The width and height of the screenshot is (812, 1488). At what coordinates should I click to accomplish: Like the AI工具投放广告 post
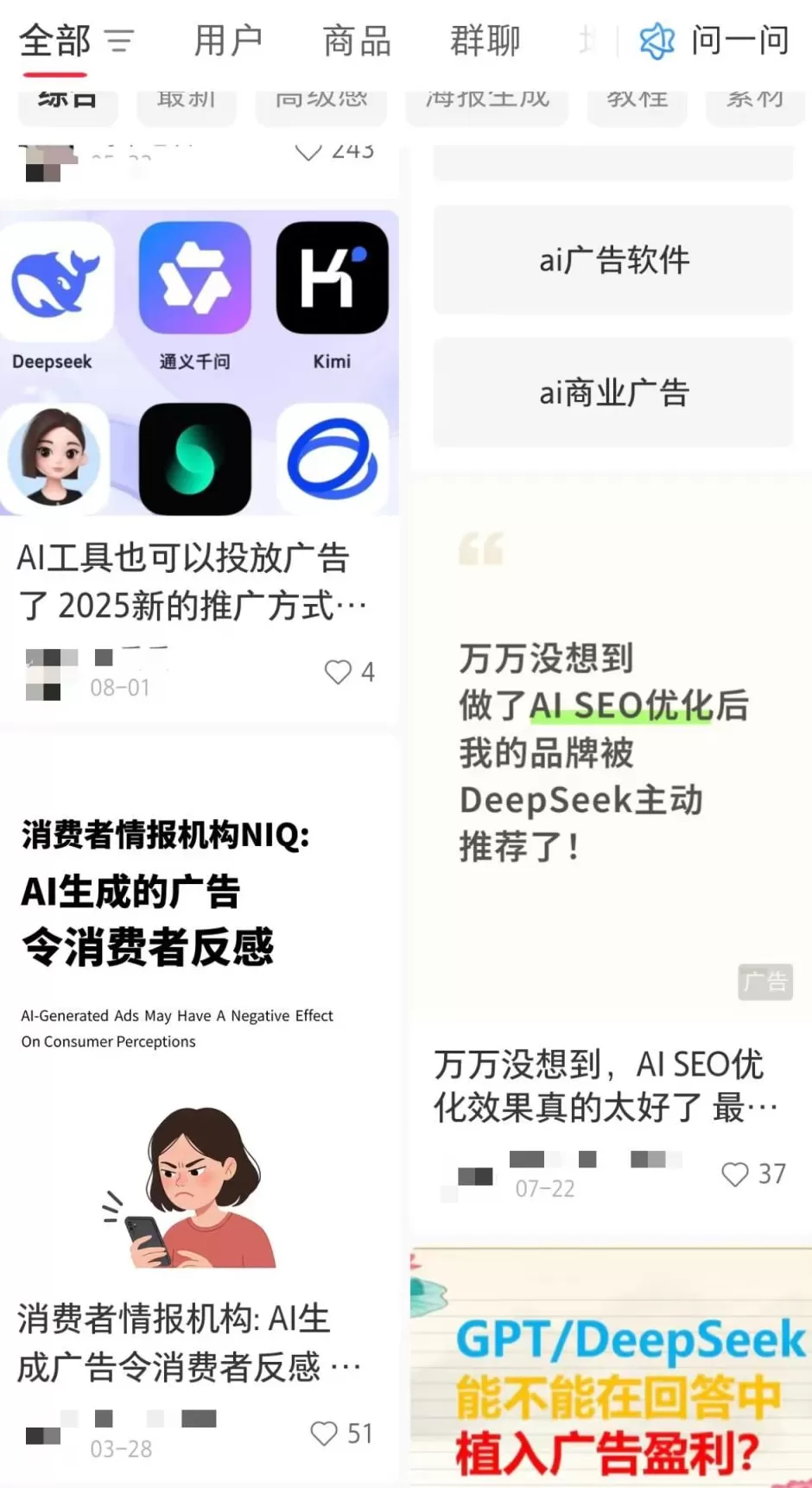pyautogui.click(x=337, y=671)
